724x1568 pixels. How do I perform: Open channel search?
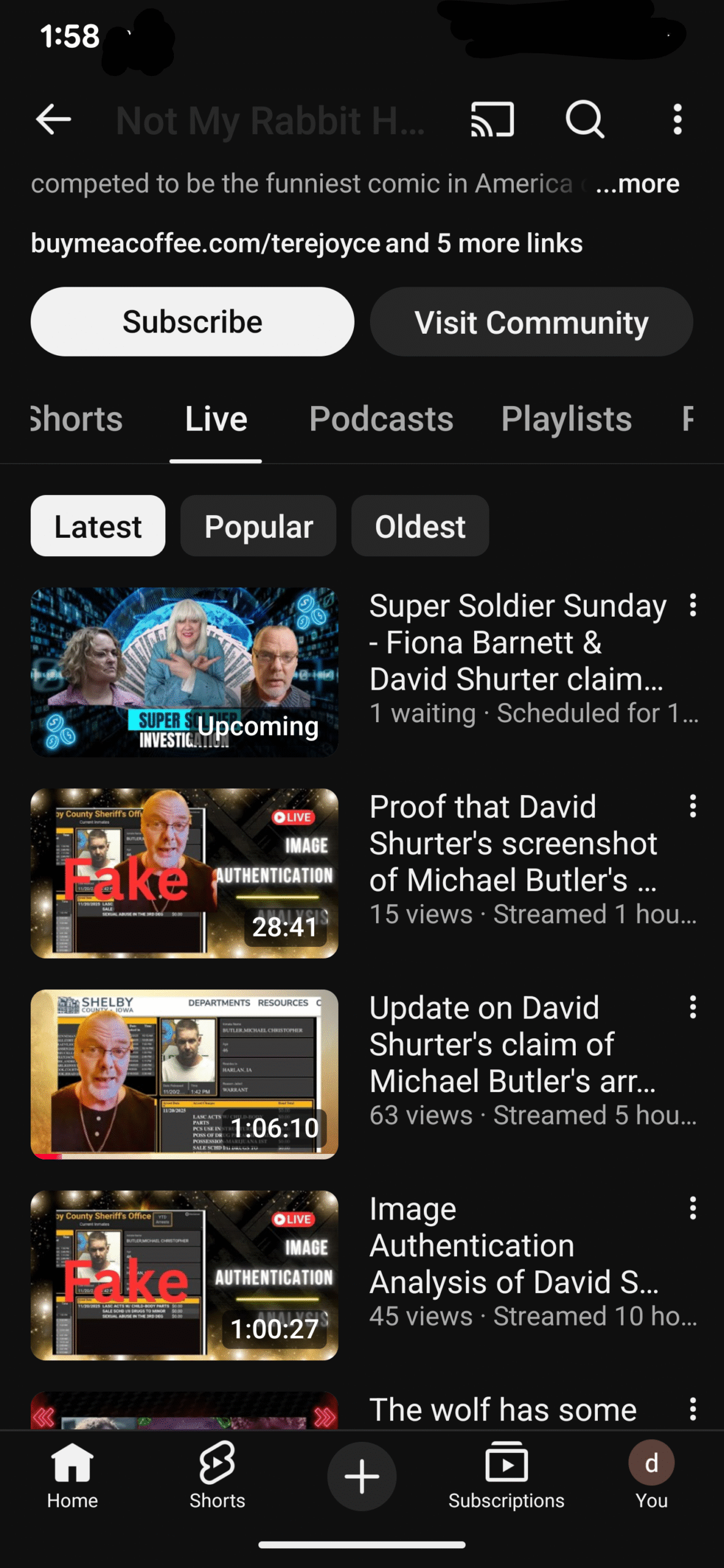(x=584, y=119)
